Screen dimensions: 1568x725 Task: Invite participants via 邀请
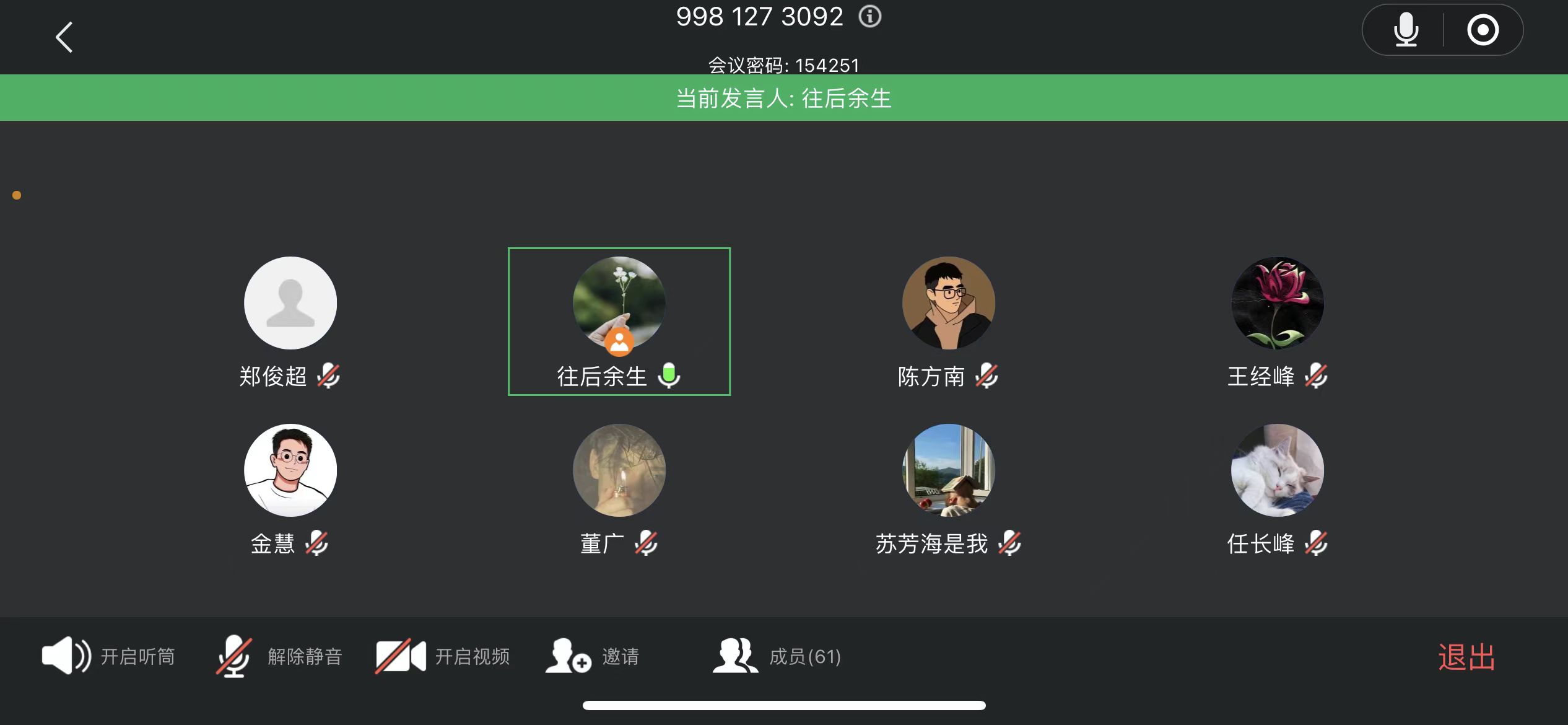(x=593, y=656)
